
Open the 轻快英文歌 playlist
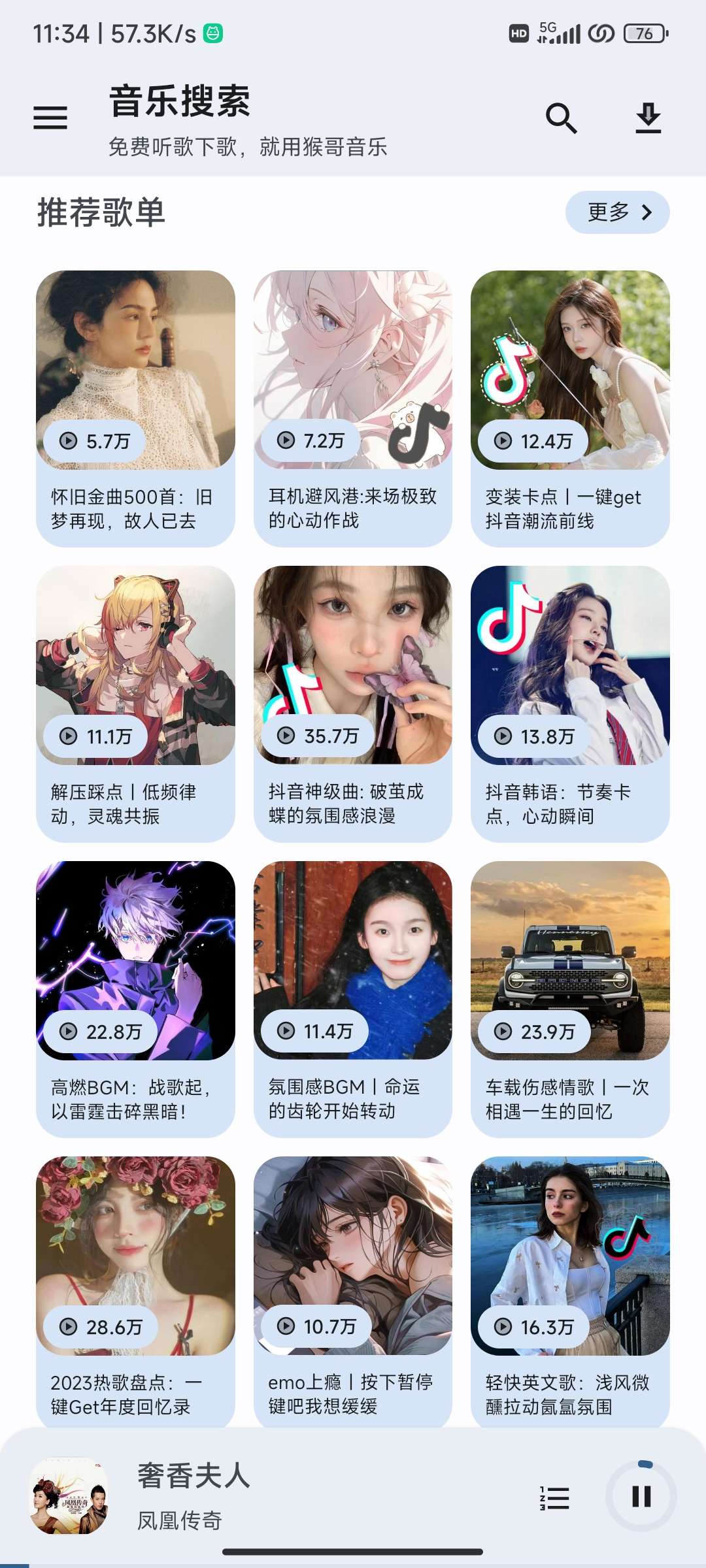click(570, 1294)
